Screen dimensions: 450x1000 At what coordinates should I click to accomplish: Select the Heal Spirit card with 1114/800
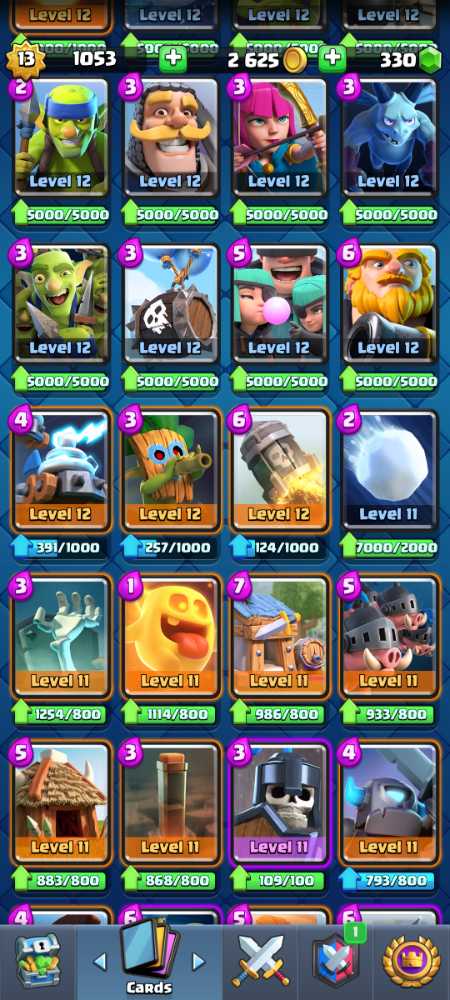point(170,636)
